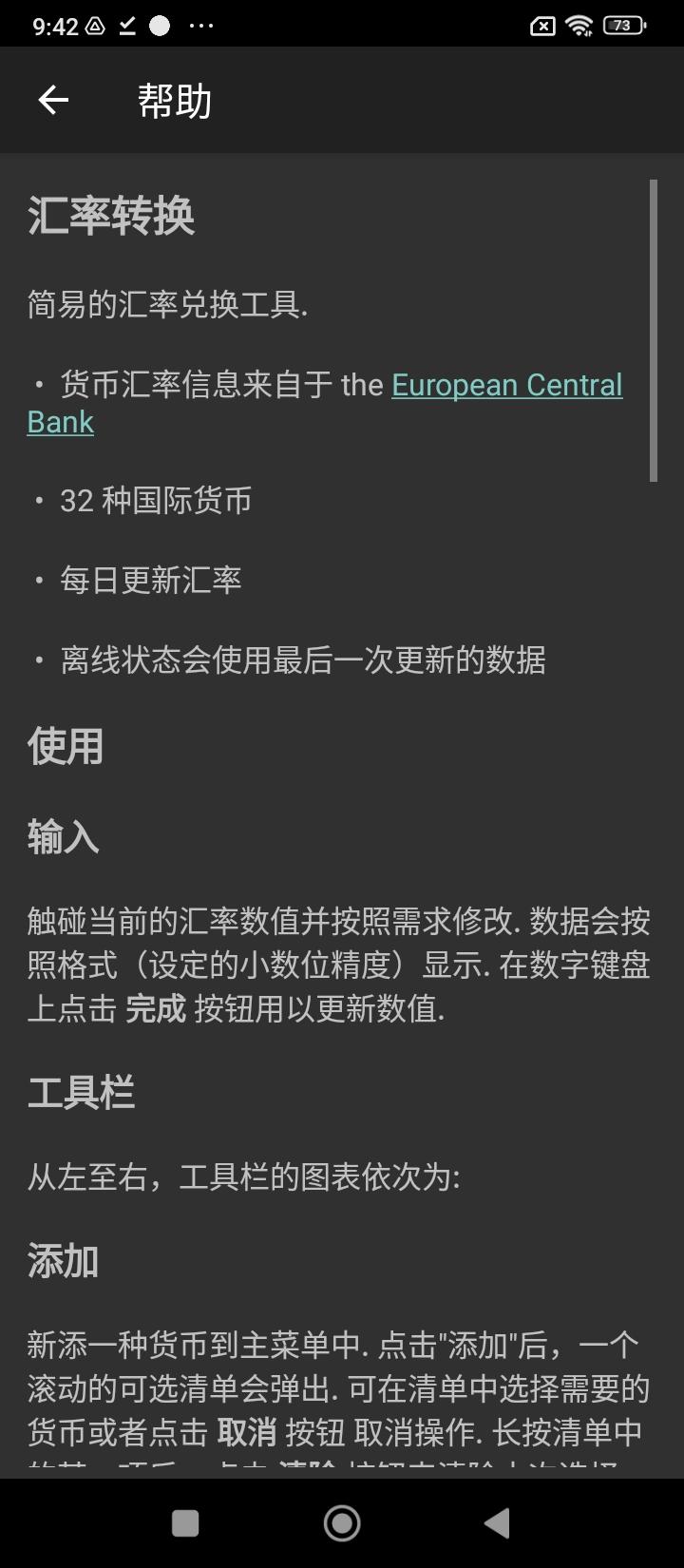Tap the Wi-Fi icon in status bar
This screenshot has width=684, height=1568.
tap(580, 26)
